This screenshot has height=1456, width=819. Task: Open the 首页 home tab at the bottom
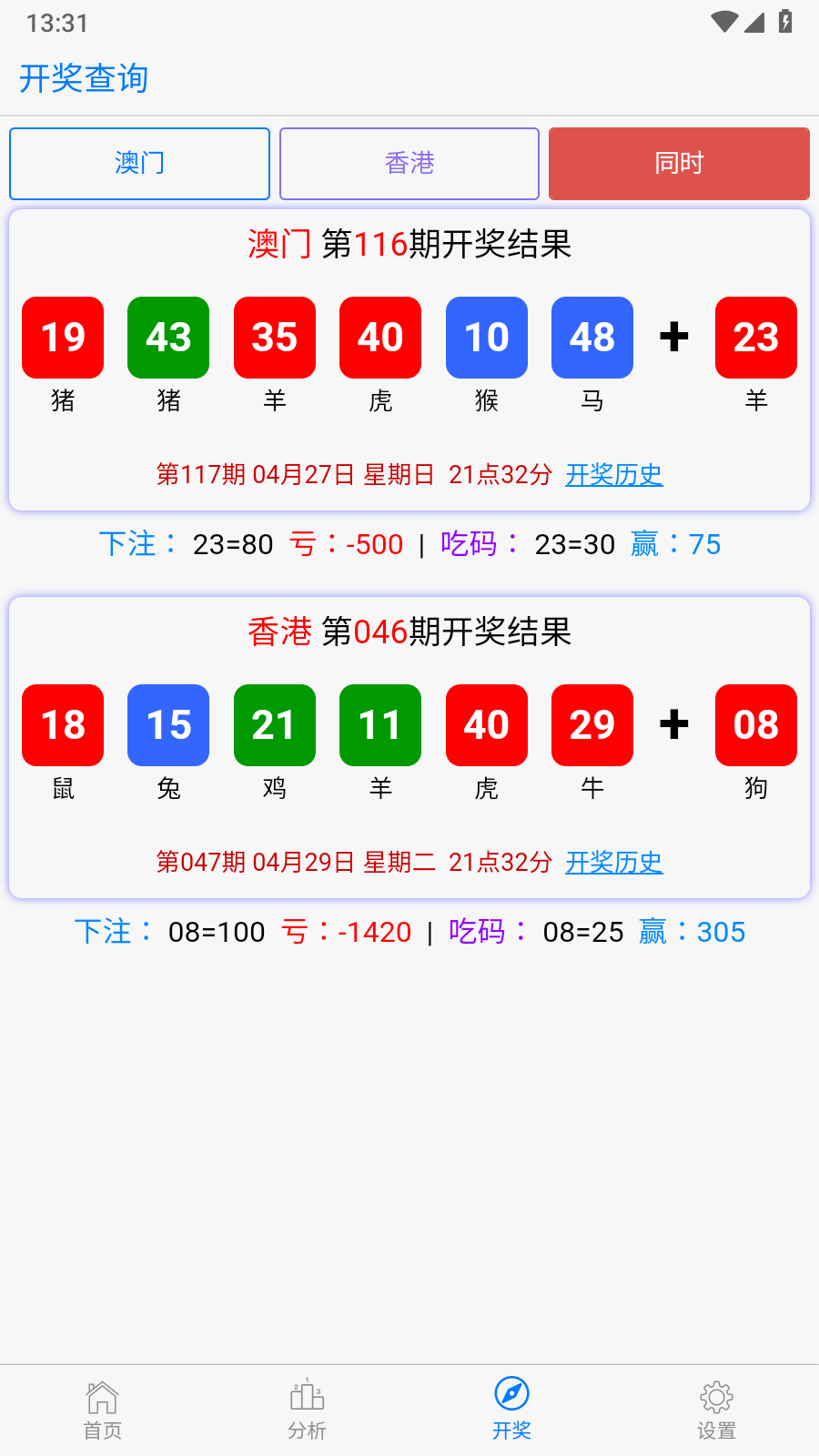pyautogui.click(x=101, y=1408)
